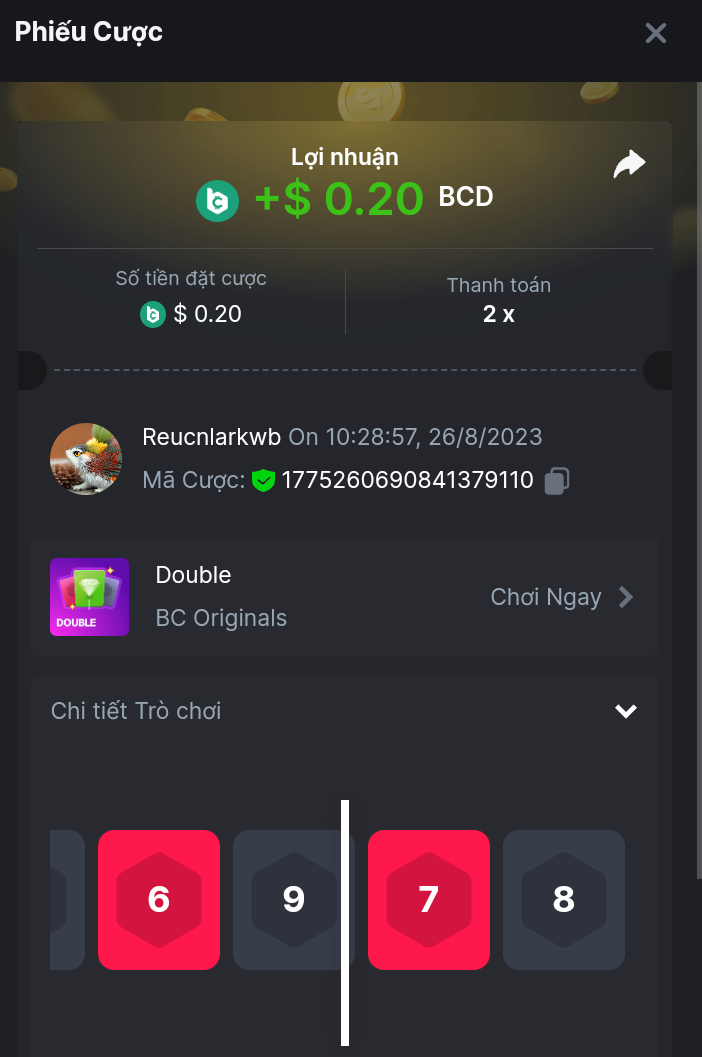Close the Phiếu Cược dialog
This screenshot has width=702, height=1057.
point(655,33)
